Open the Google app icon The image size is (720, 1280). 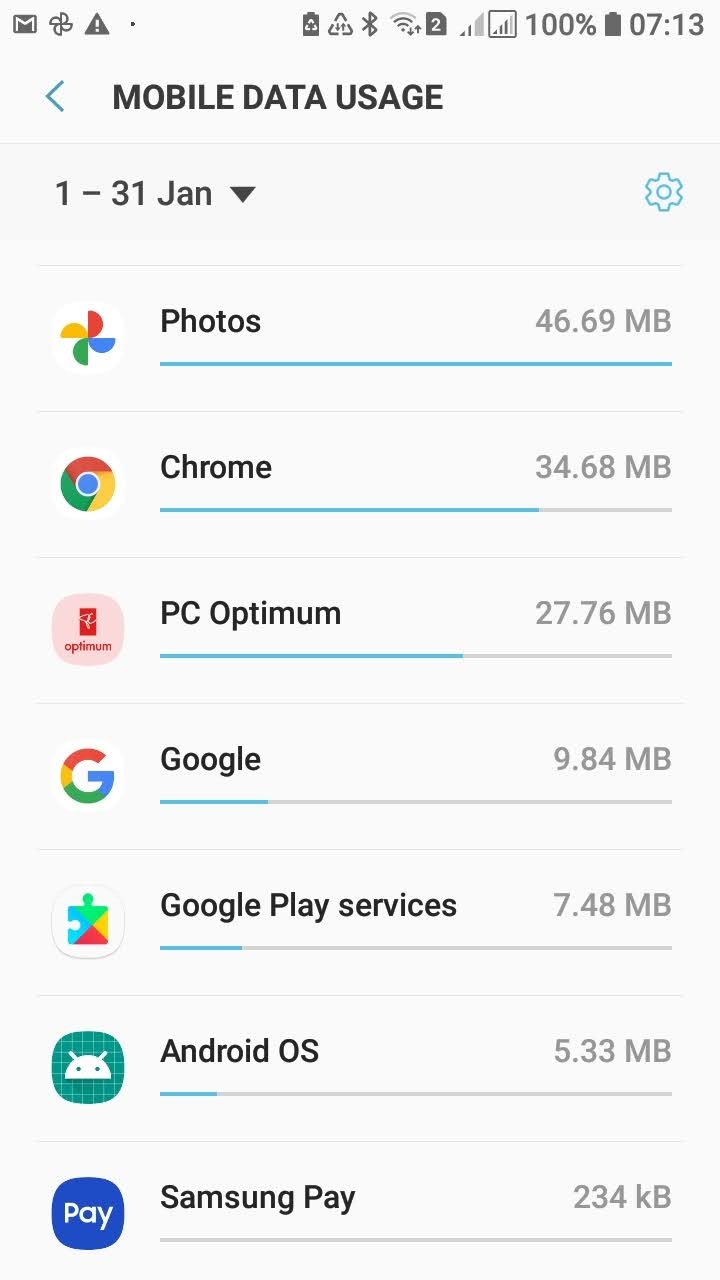click(87, 775)
